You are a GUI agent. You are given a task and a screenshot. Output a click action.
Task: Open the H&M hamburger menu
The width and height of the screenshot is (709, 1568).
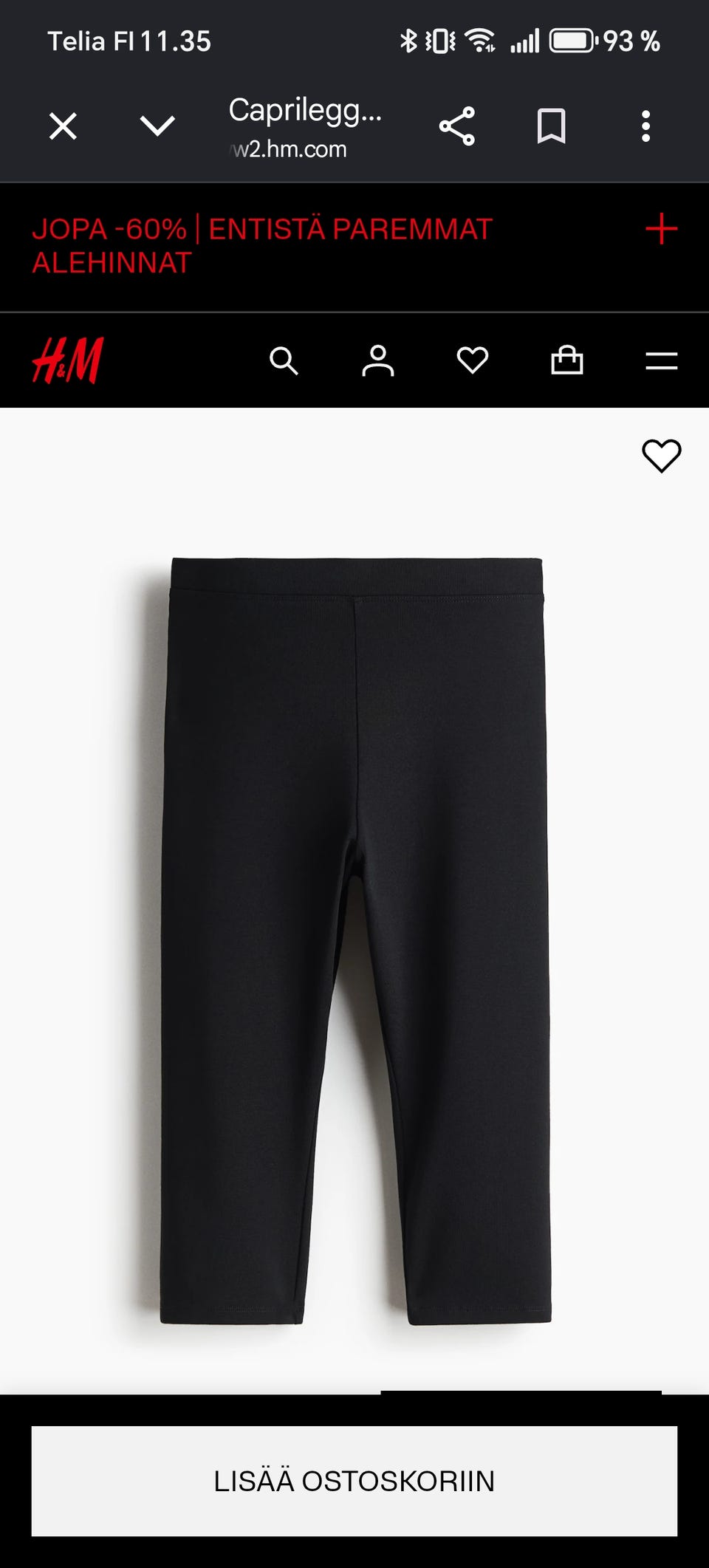661,361
